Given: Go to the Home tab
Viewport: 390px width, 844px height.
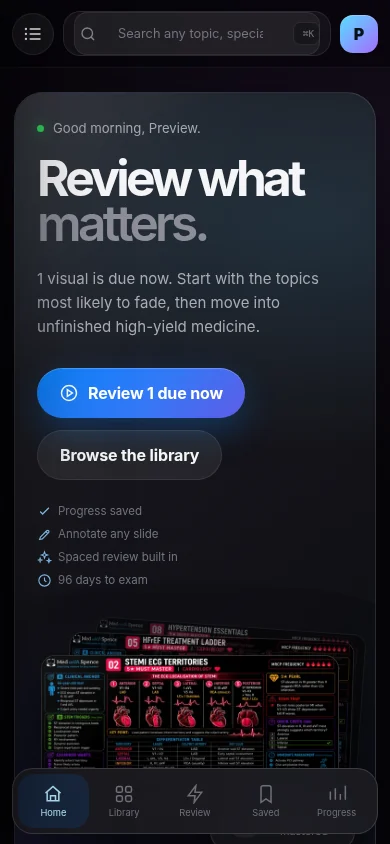Looking at the screenshot, I should point(53,801).
